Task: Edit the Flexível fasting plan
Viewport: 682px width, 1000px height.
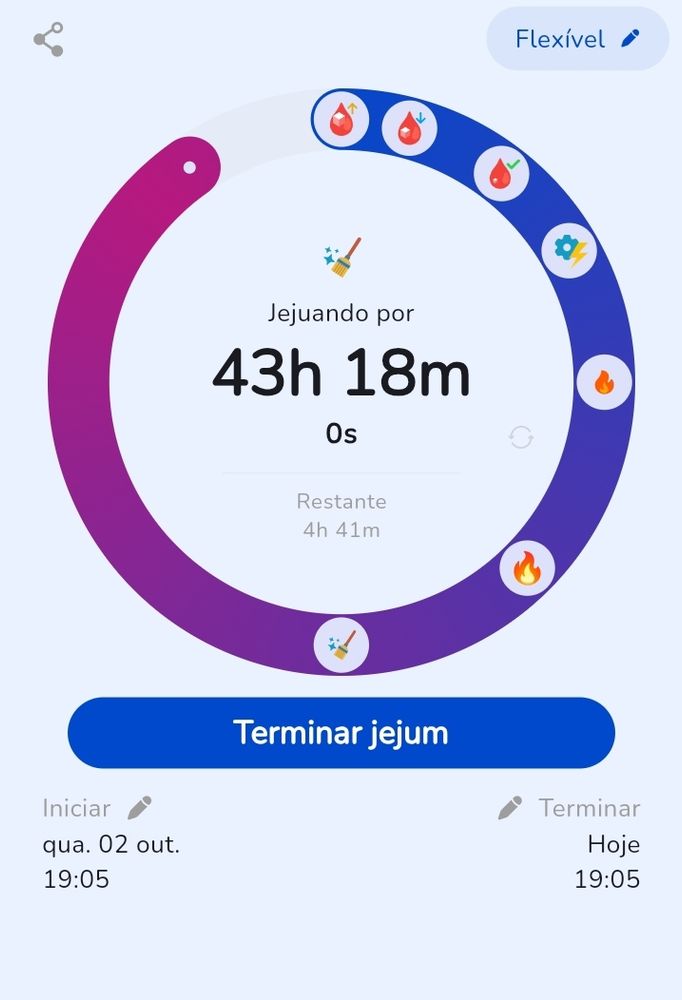Action: [x=577, y=39]
